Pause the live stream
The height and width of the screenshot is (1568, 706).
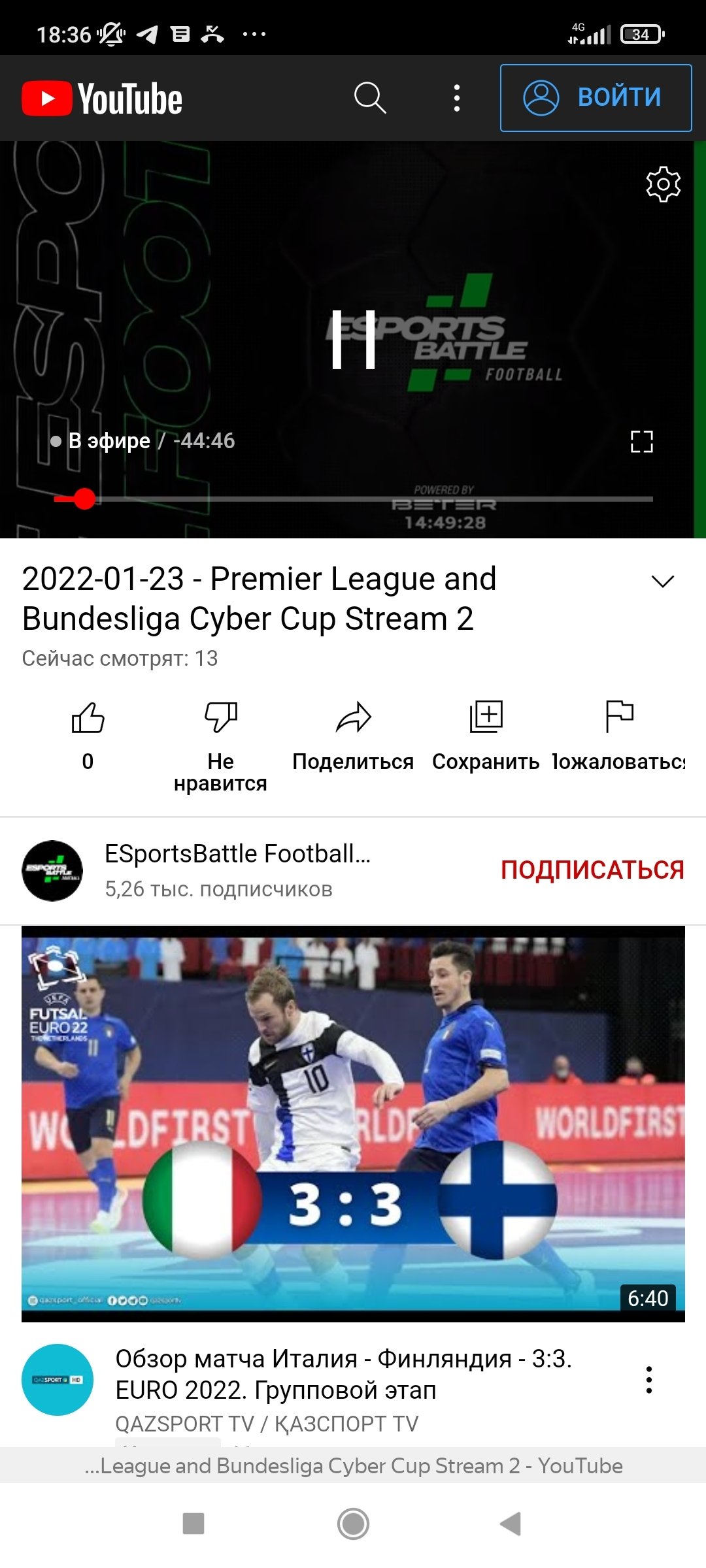tap(354, 340)
